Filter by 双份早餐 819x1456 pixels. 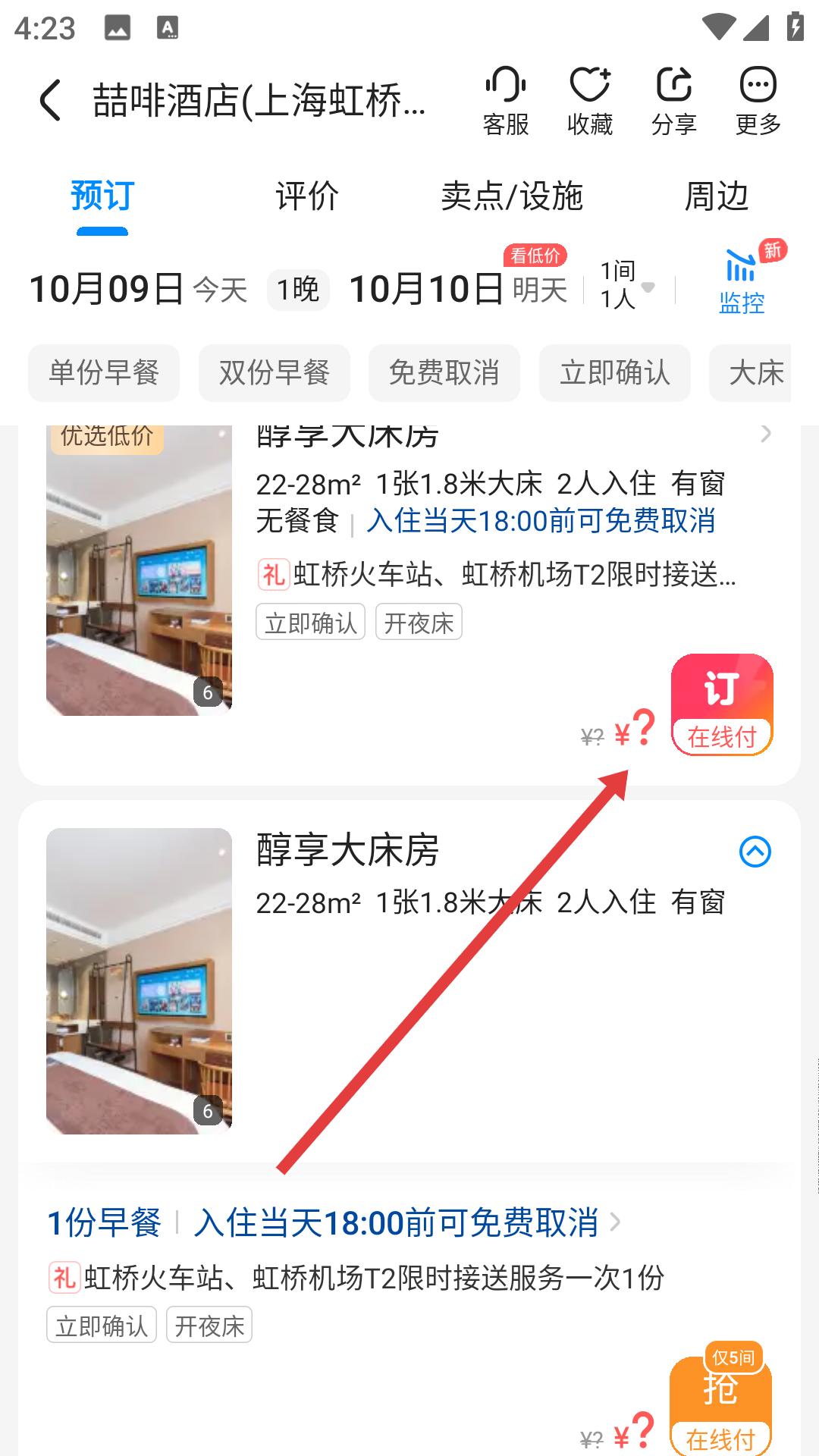[x=274, y=372]
